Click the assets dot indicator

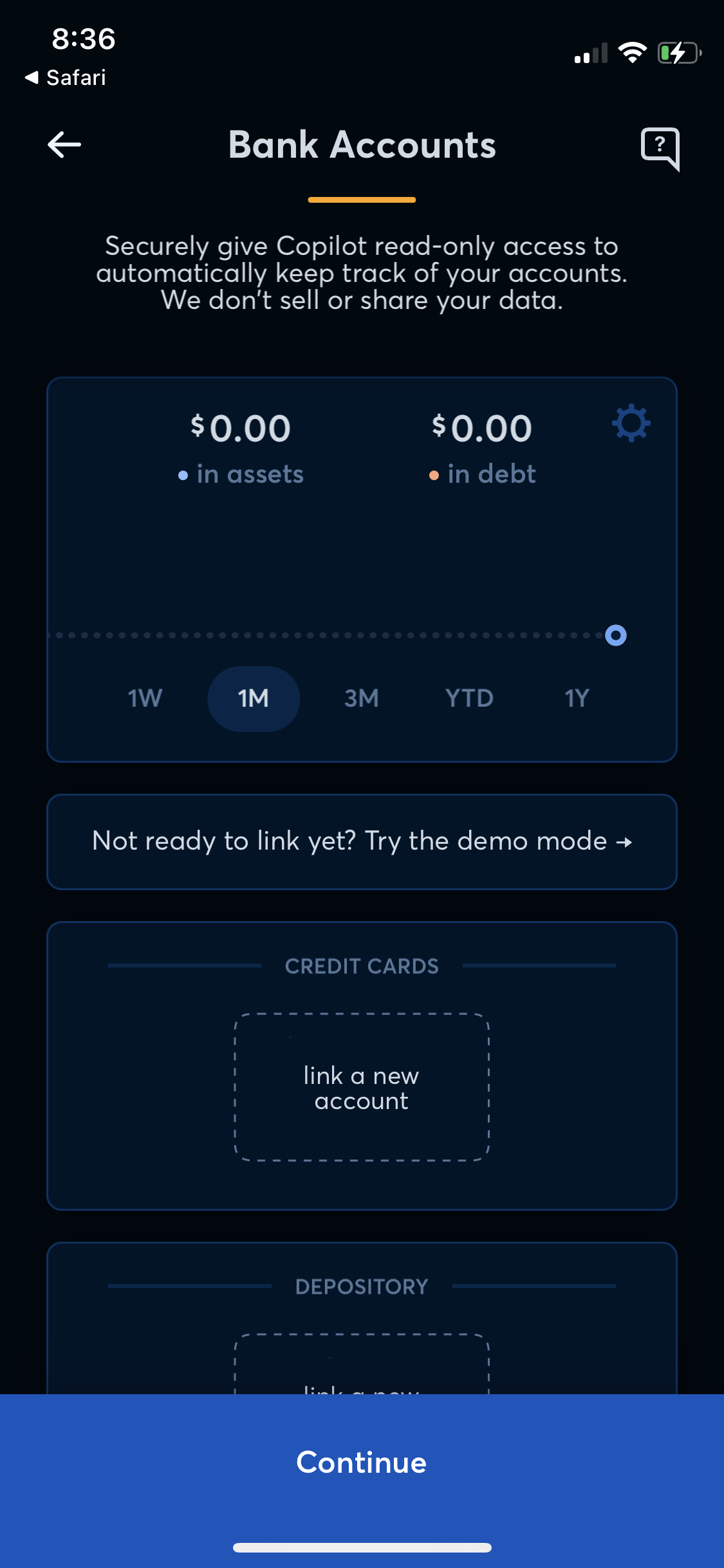click(183, 475)
